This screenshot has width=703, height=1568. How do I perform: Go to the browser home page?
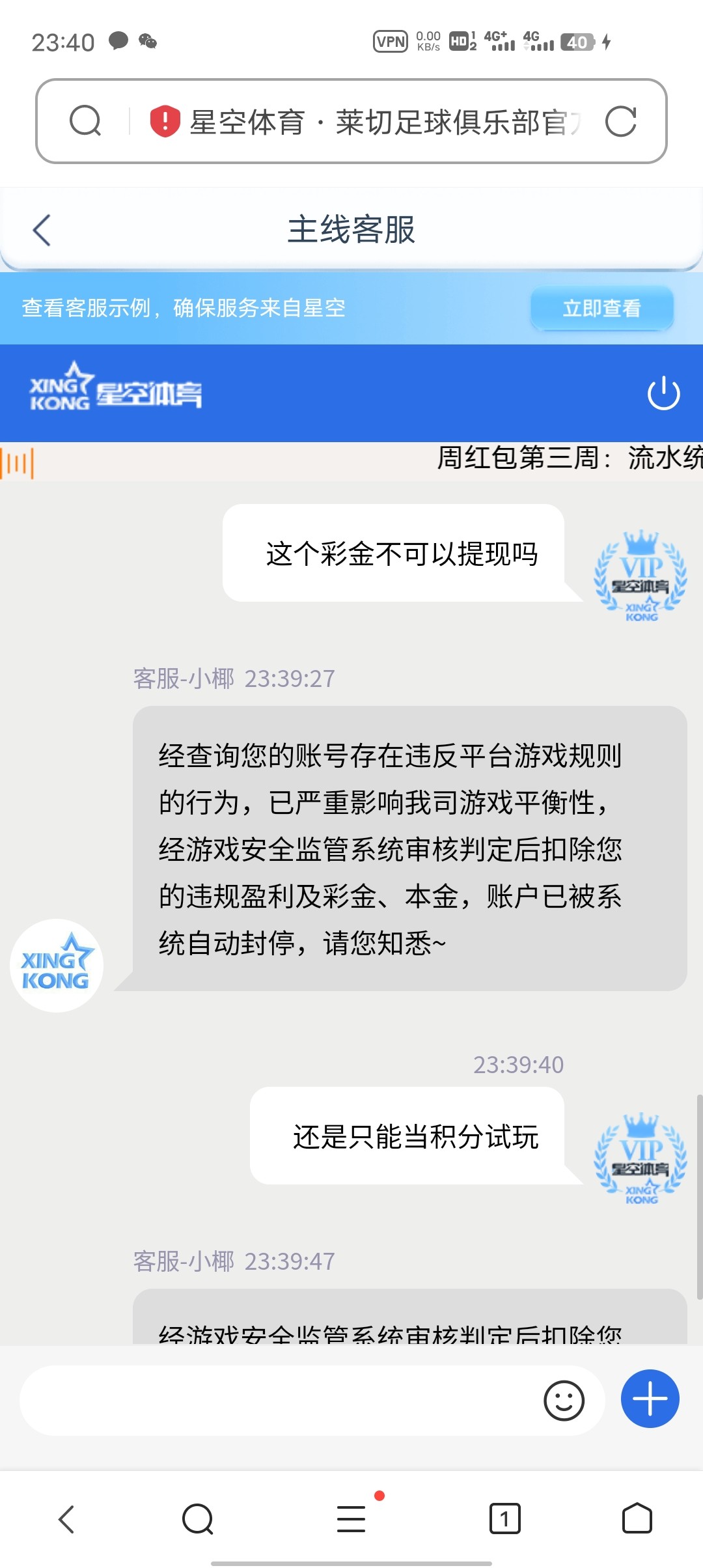637,1519
